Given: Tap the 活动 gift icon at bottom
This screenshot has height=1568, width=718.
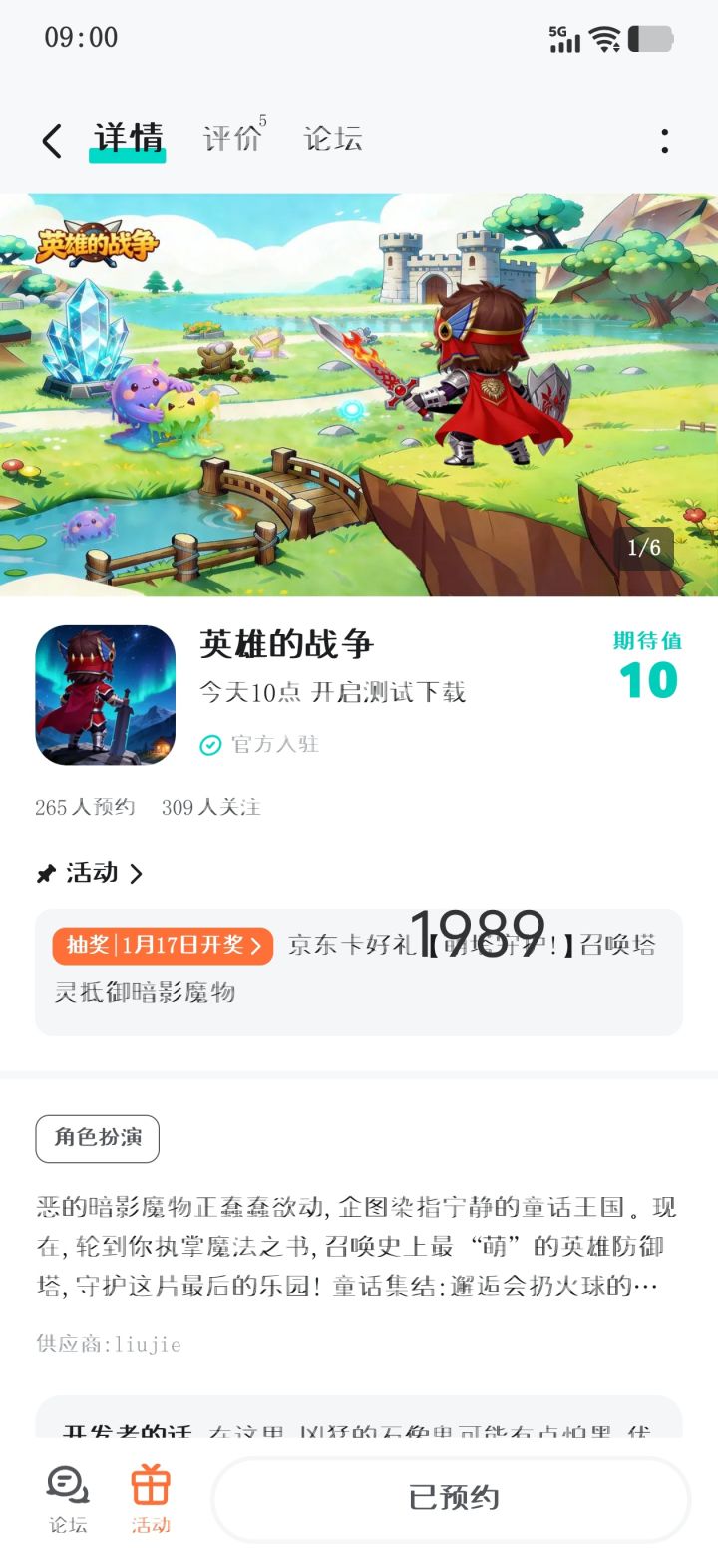Looking at the screenshot, I should coord(152,1496).
